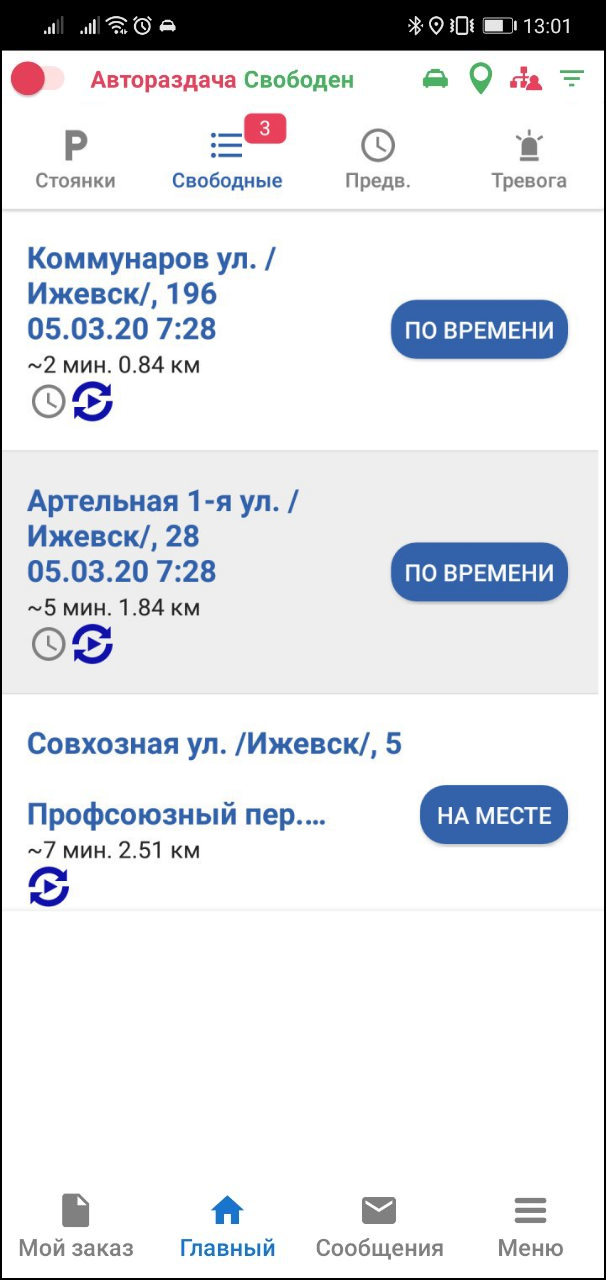The height and width of the screenshot is (1280, 606).
Task: Tap the green car icon
Action: pyautogui.click(x=435, y=79)
